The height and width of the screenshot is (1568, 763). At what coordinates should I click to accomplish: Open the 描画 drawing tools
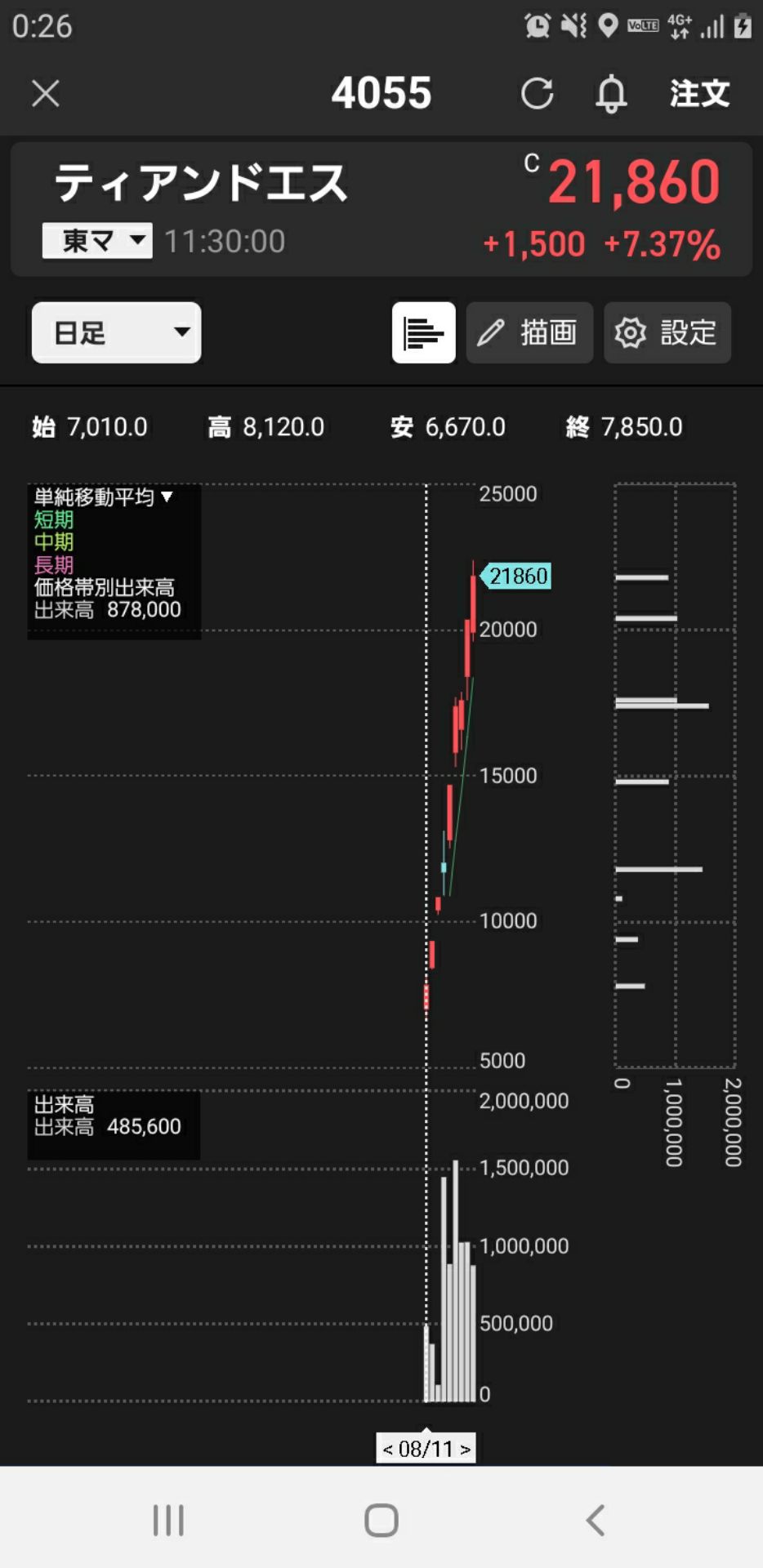(529, 332)
